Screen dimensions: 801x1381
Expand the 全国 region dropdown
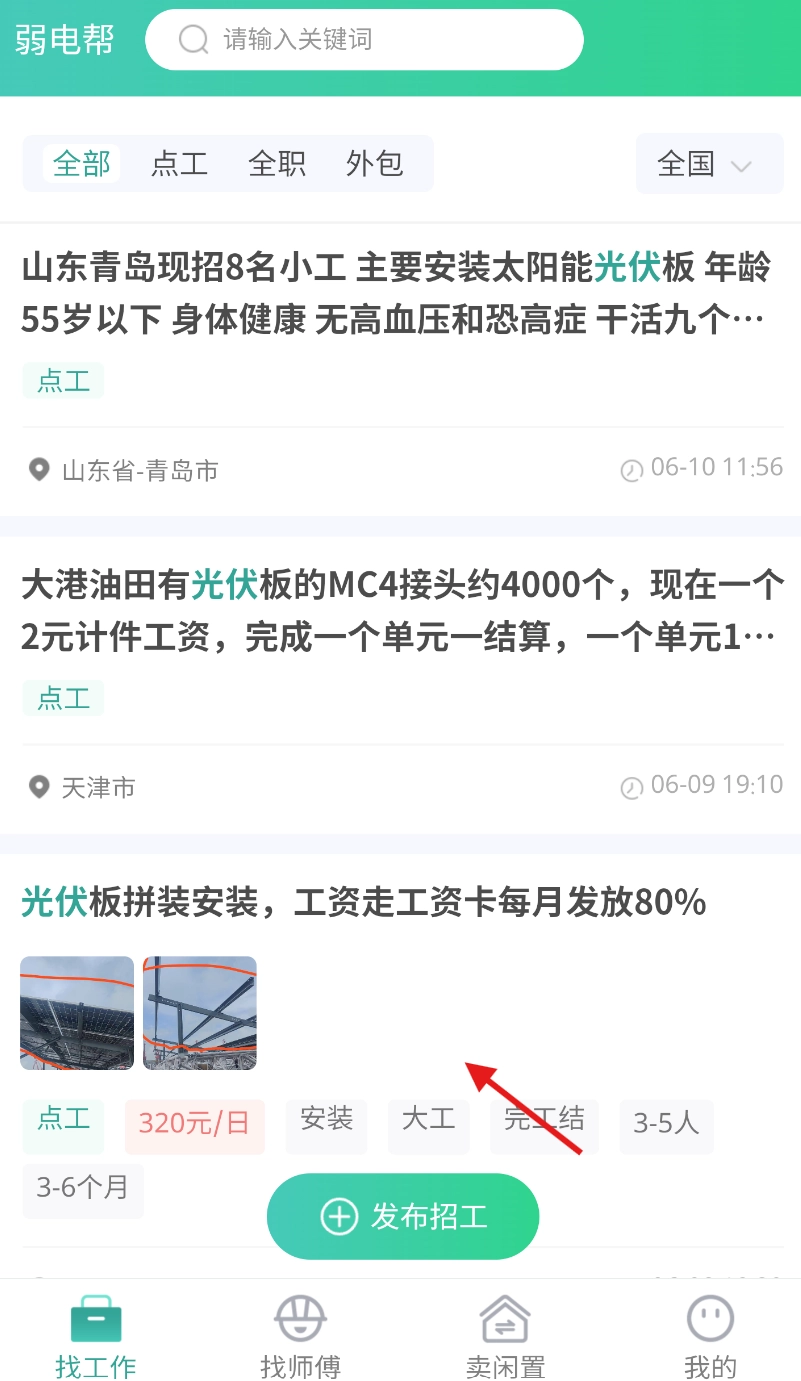pyautogui.click(x=709, y=164)
